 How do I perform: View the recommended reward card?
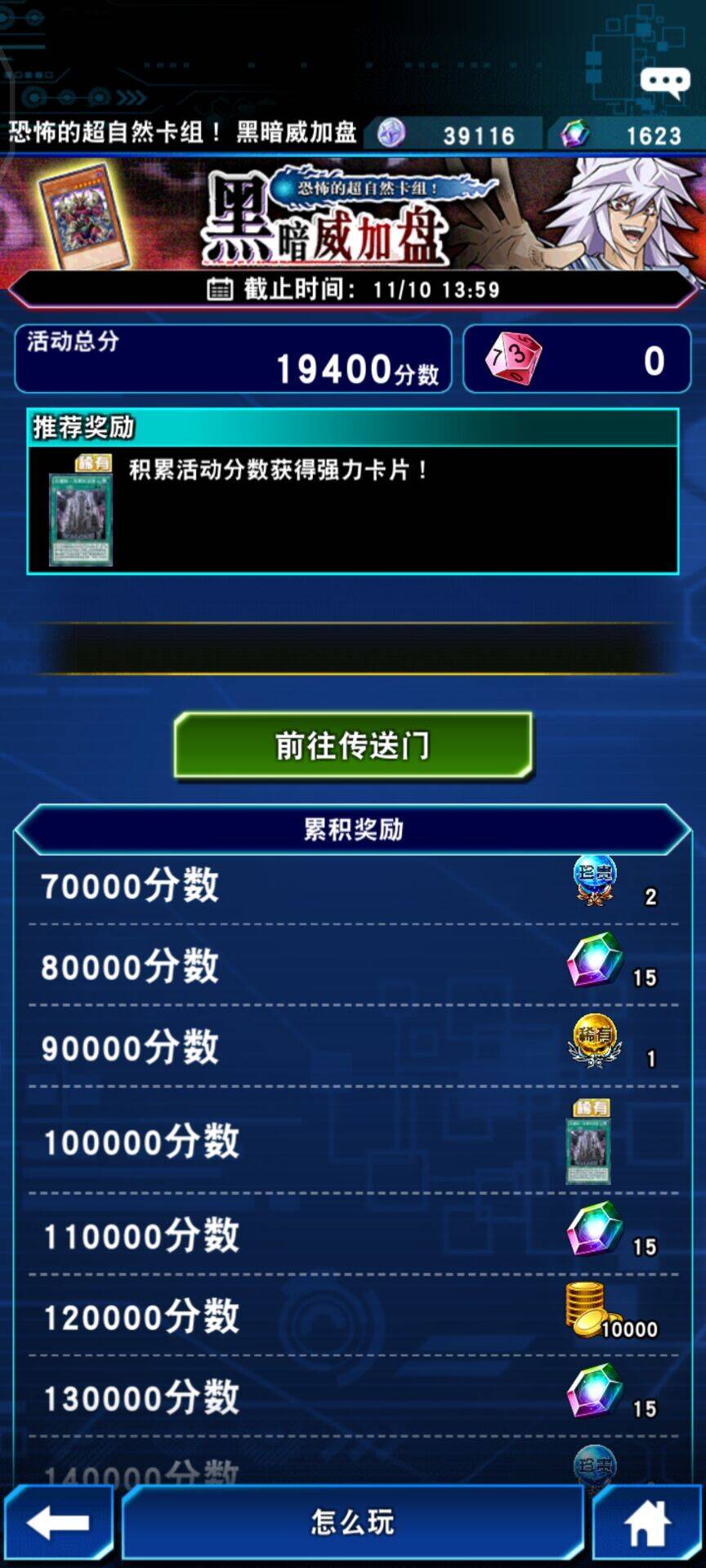tap(81, 520)
